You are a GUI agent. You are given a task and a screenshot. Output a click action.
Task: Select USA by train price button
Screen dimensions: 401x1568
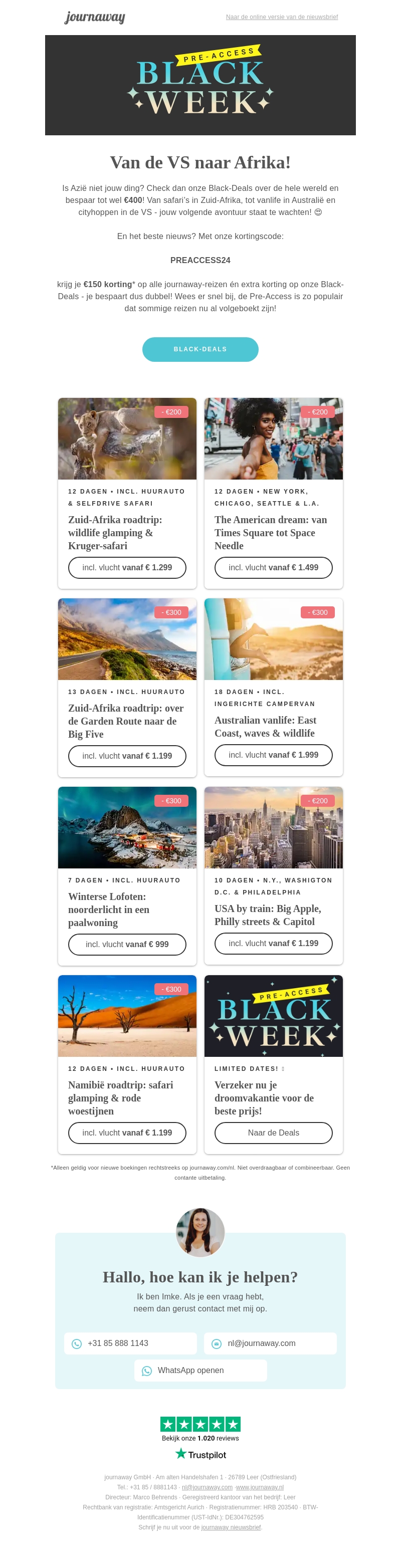273,943
